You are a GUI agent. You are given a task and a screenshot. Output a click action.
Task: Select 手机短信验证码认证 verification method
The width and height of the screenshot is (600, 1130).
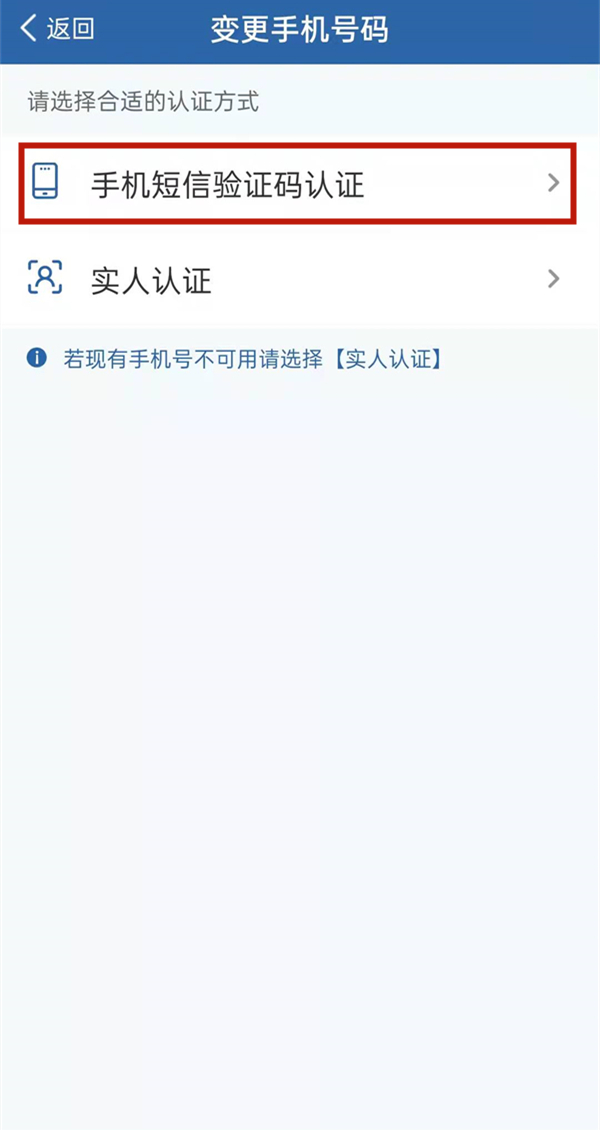tap(297, 184)
